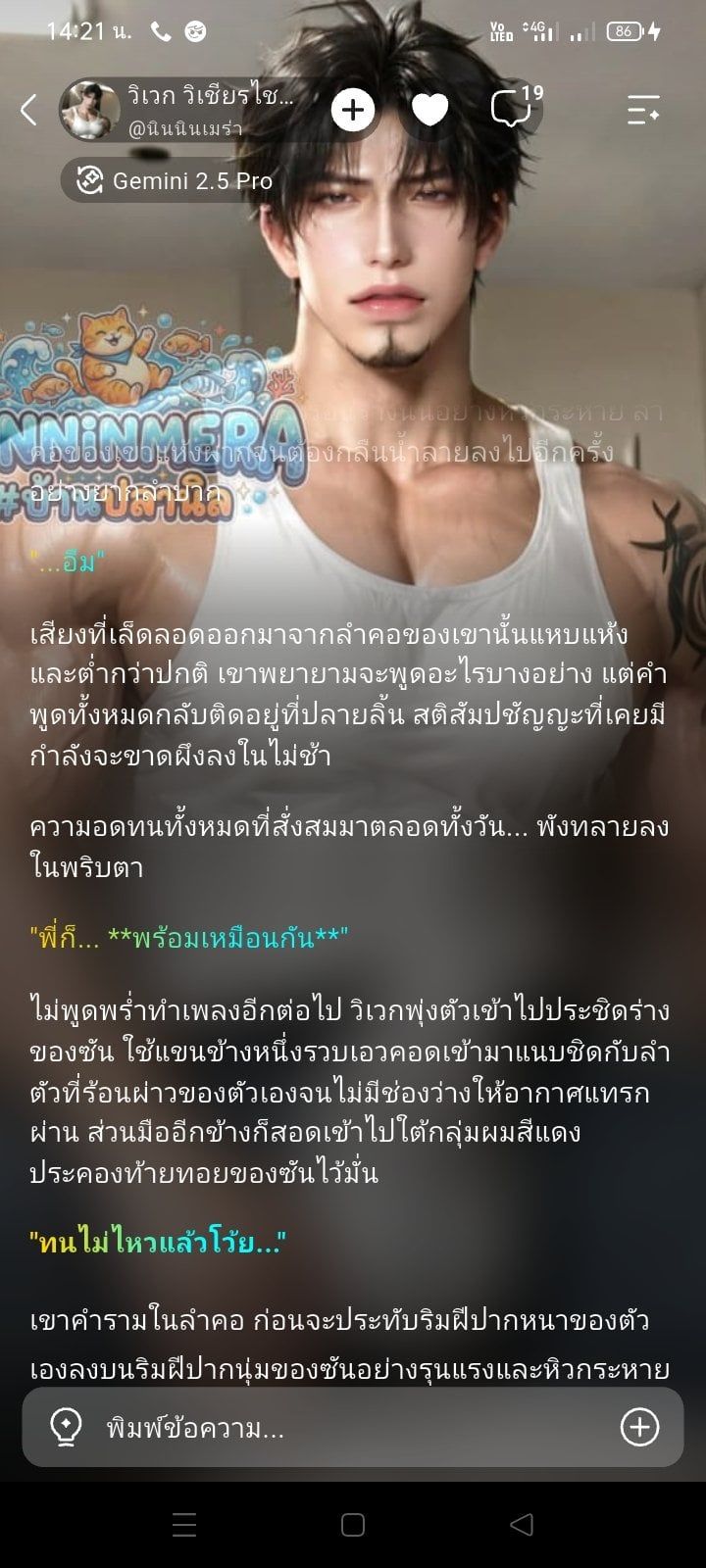Tap the พิมพ์ข้อความ message field
Screen dimensions: 706x1568
353,1428
